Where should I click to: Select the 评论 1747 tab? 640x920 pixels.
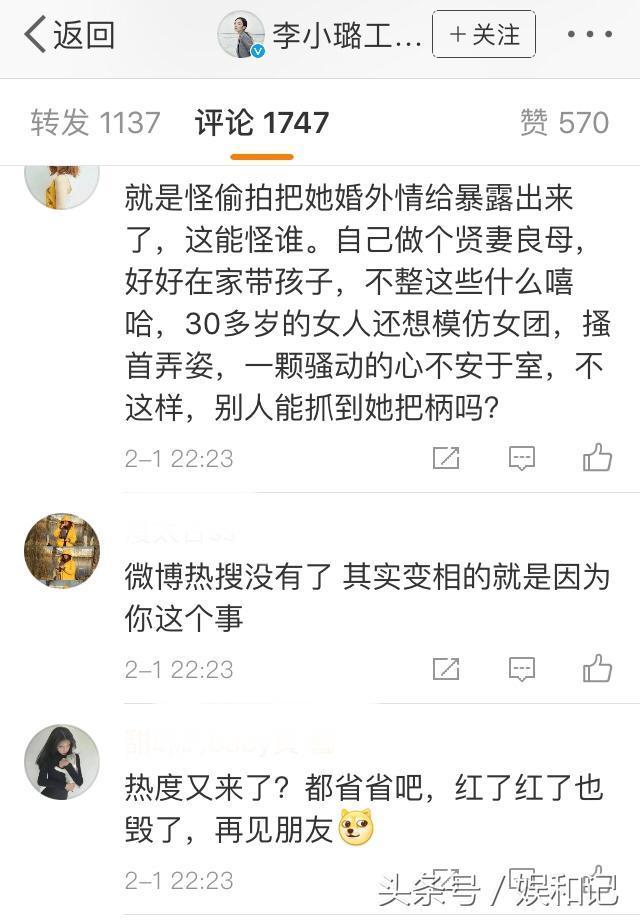(x=262, y=123)
